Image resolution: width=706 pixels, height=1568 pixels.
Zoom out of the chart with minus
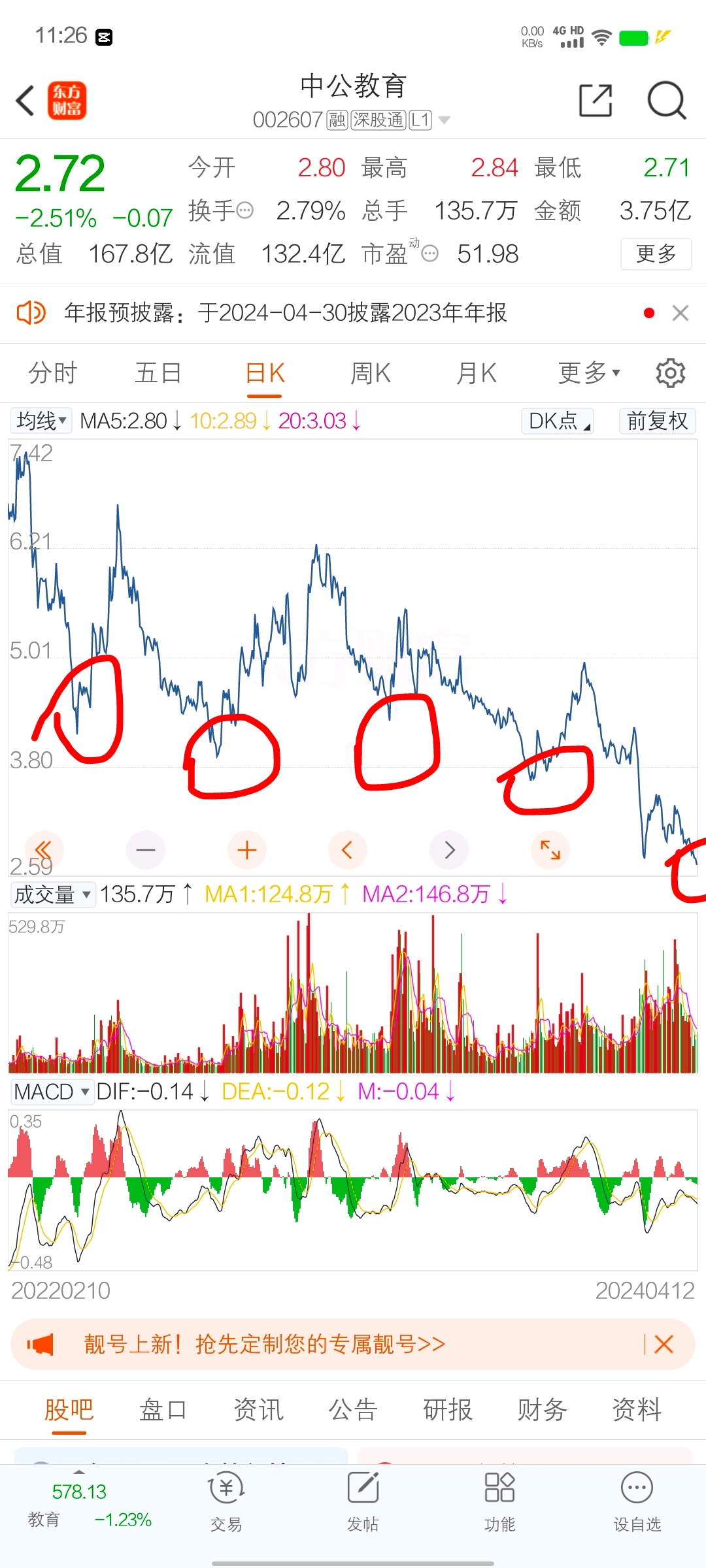[x=145, y=850]
